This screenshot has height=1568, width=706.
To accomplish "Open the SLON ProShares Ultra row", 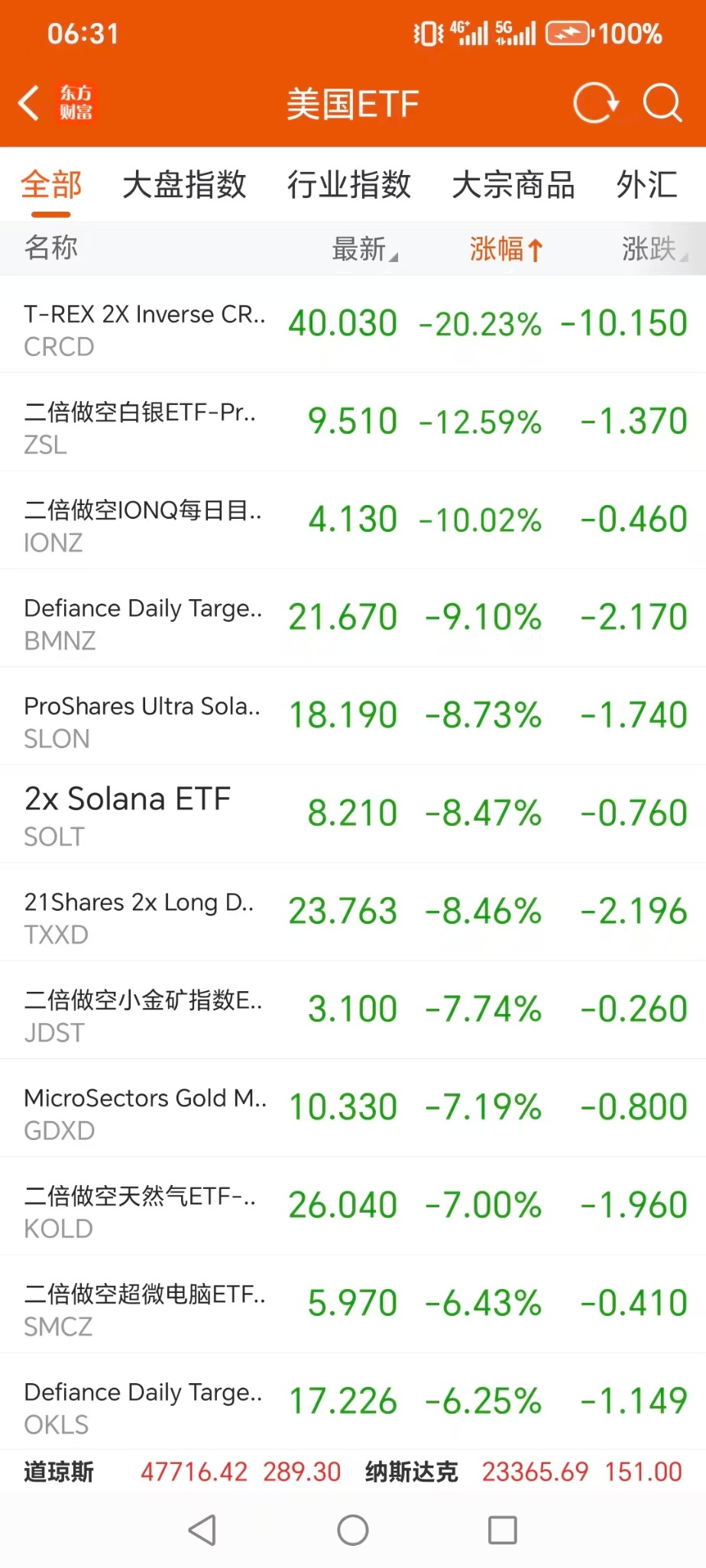I will point(353,715).
